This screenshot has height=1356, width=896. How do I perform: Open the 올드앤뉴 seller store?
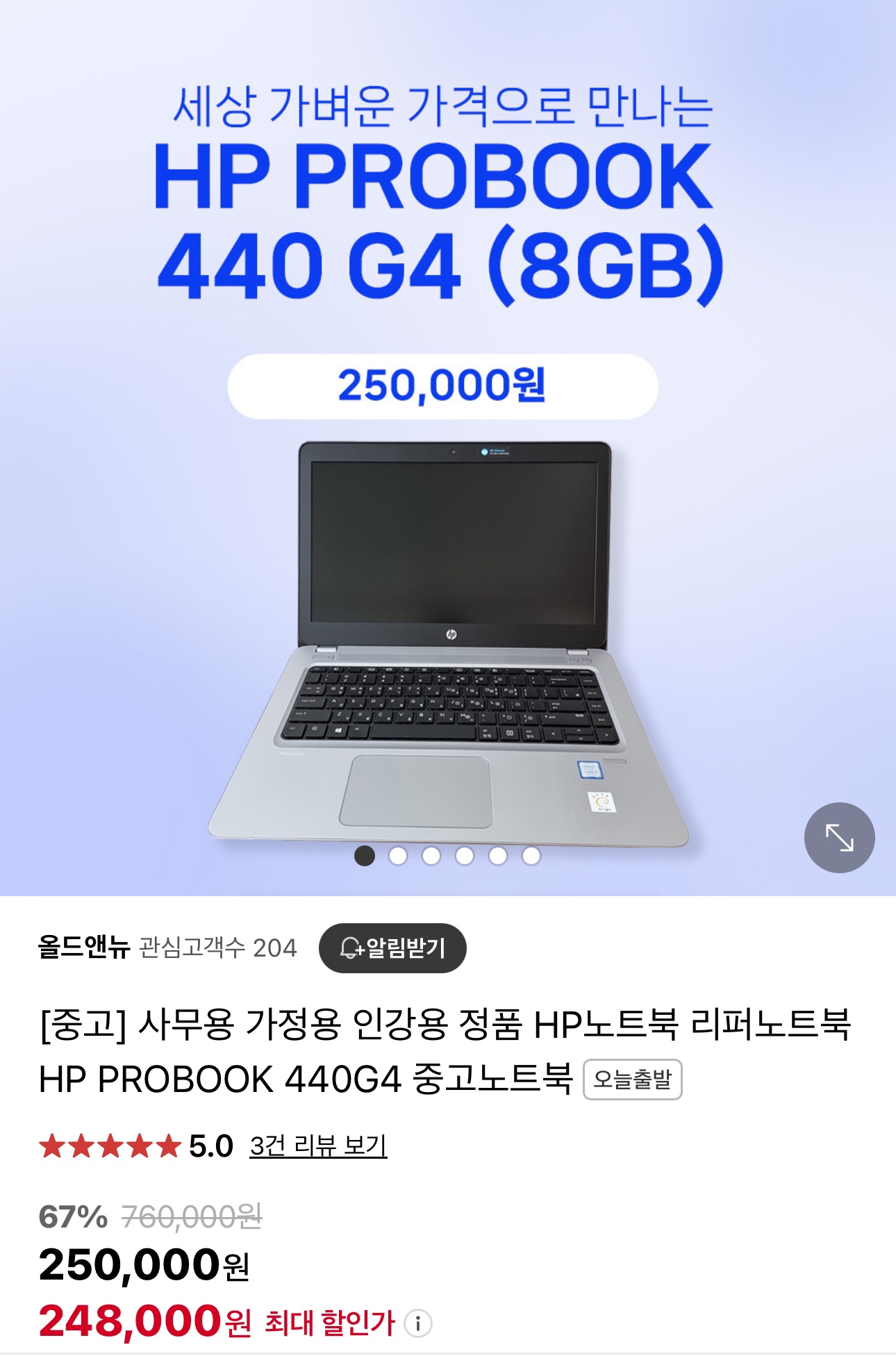point(84,948)
